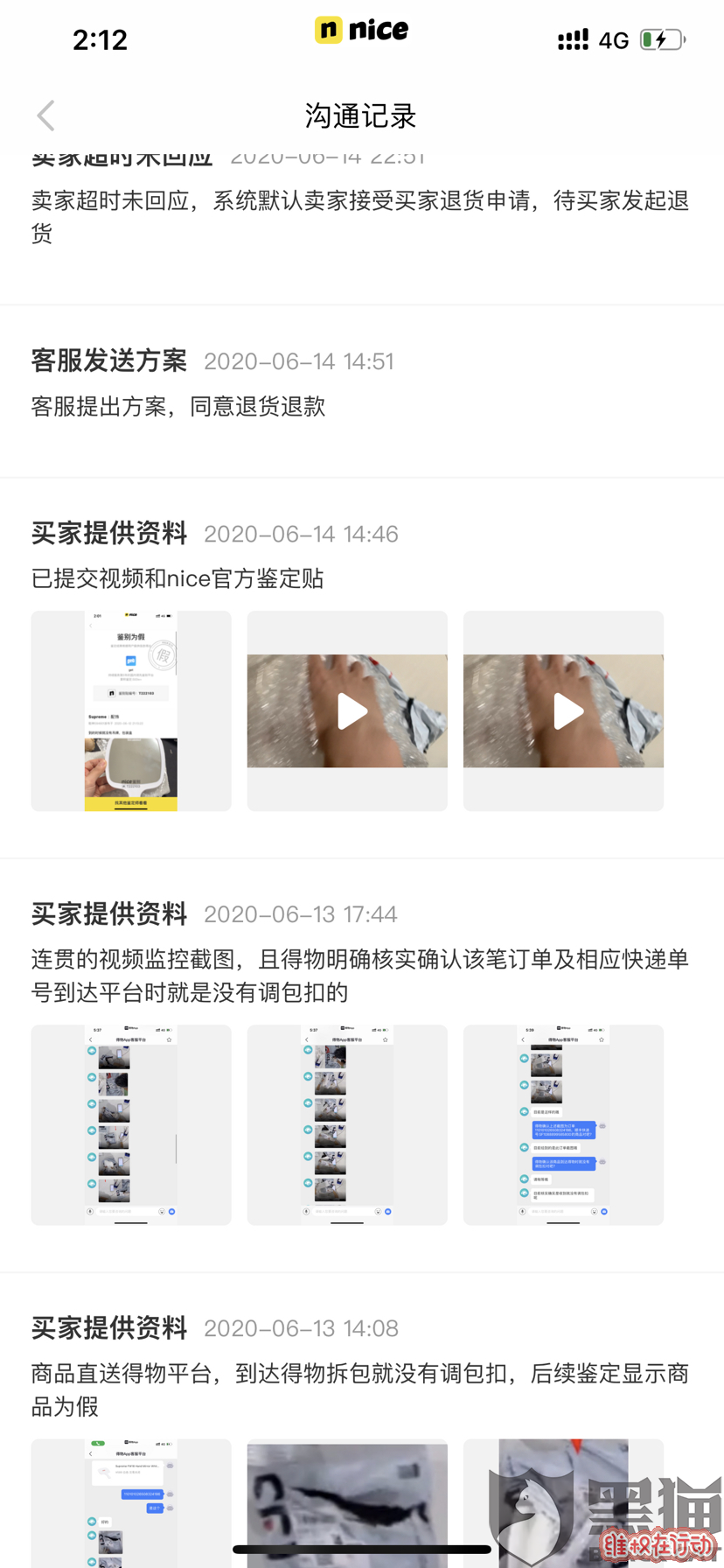Go back from 沟通记录 page
This screenshot has width=724, height=1568.
pos(46,115)
